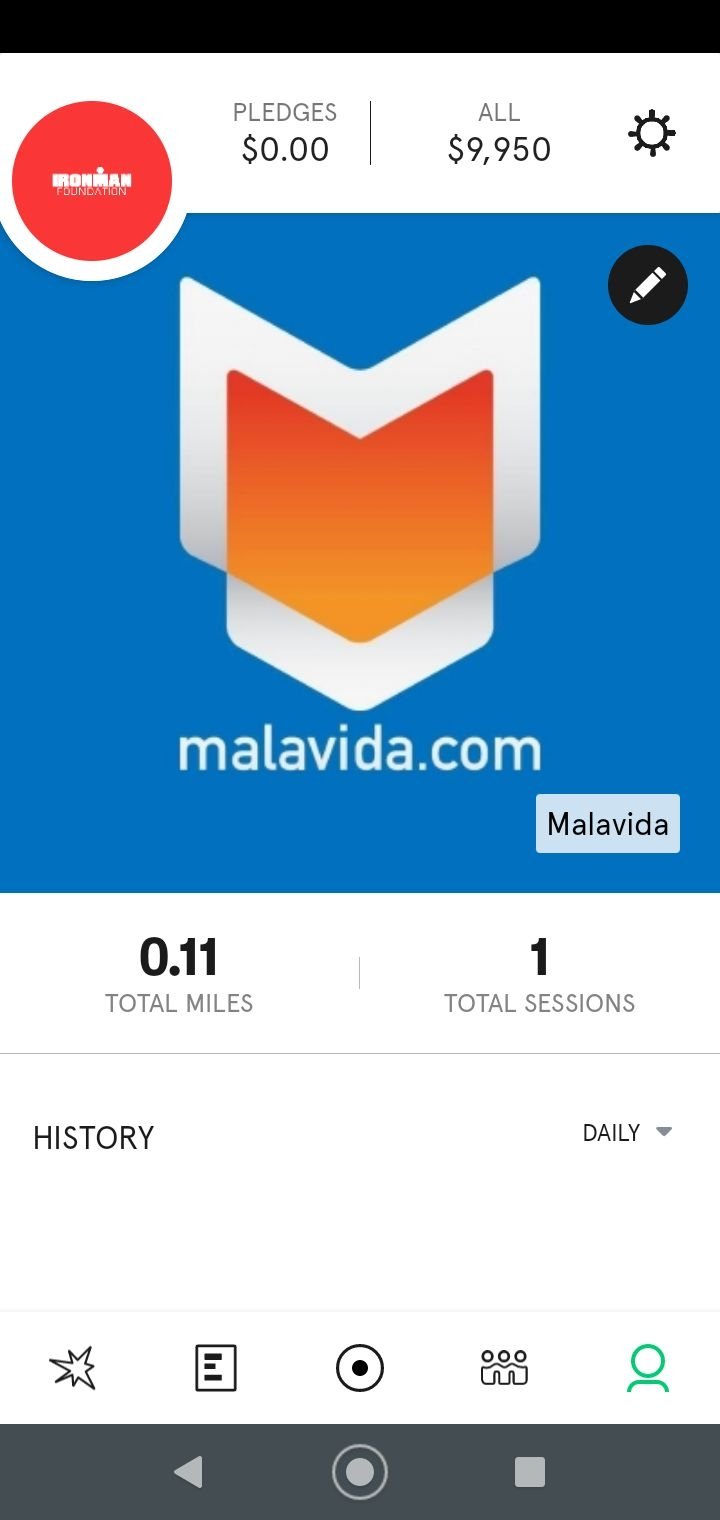Image resolution: width=720 pixels, height=1520 pixels.
Task: Open the Ironman Foundation charity badge
Action: click(x=92, y=181)
